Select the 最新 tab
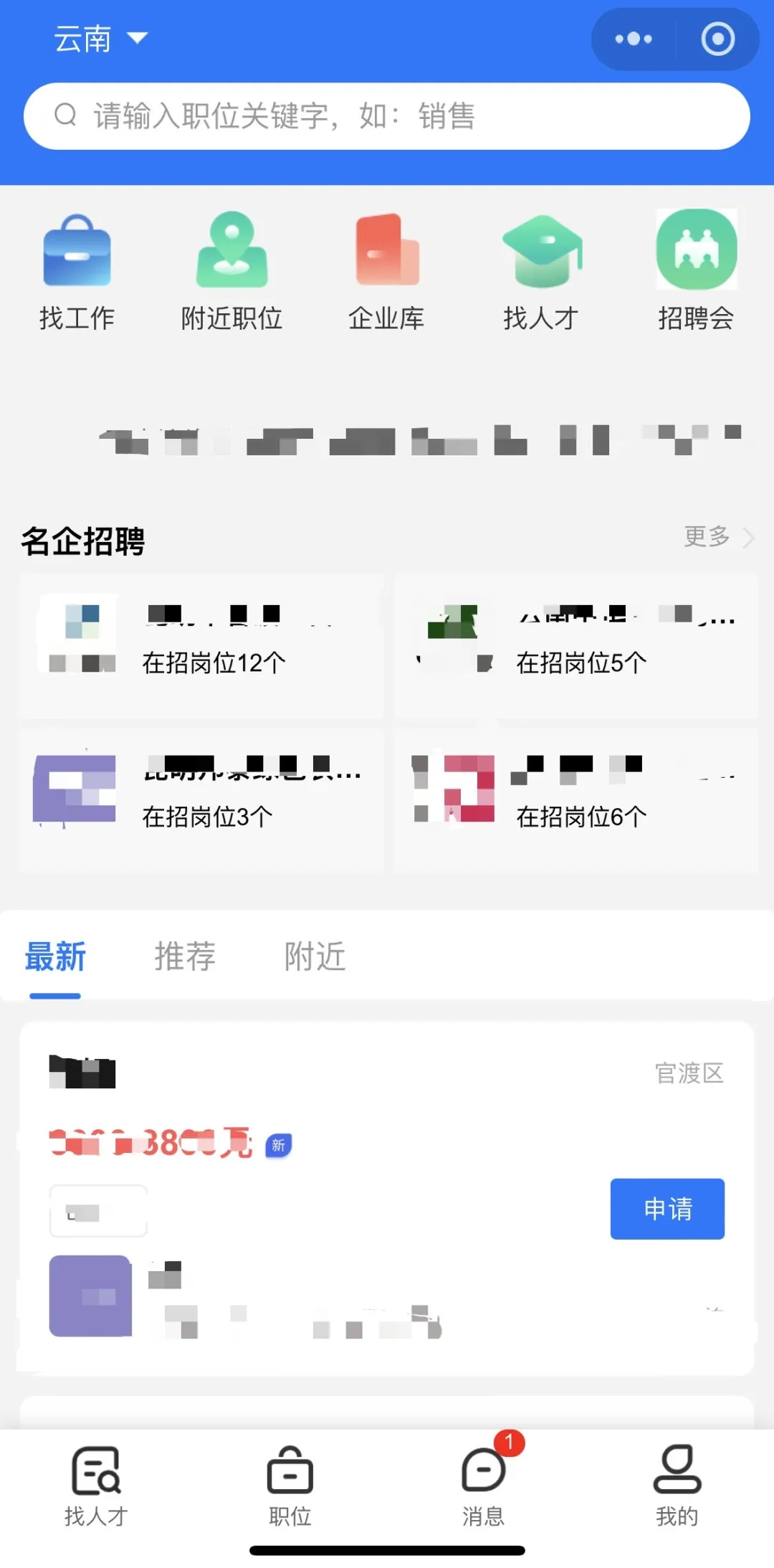 (56, 956)
